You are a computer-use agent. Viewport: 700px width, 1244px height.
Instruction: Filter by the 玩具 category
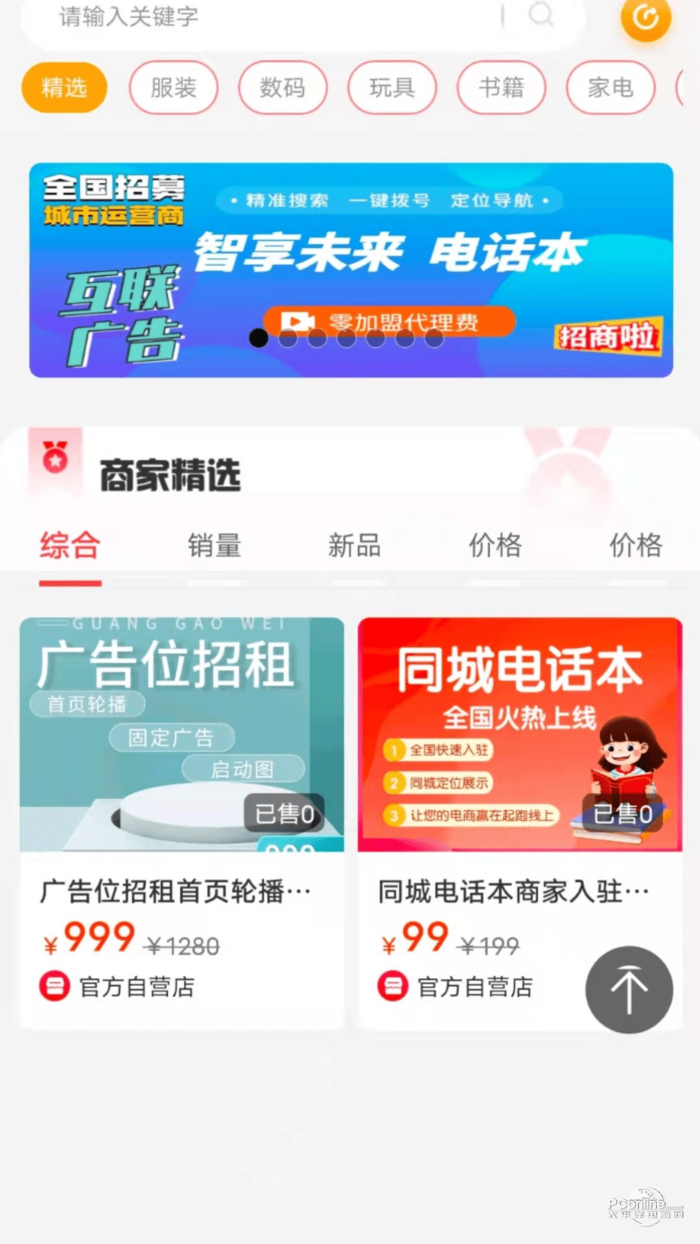[x=392, y=88]
